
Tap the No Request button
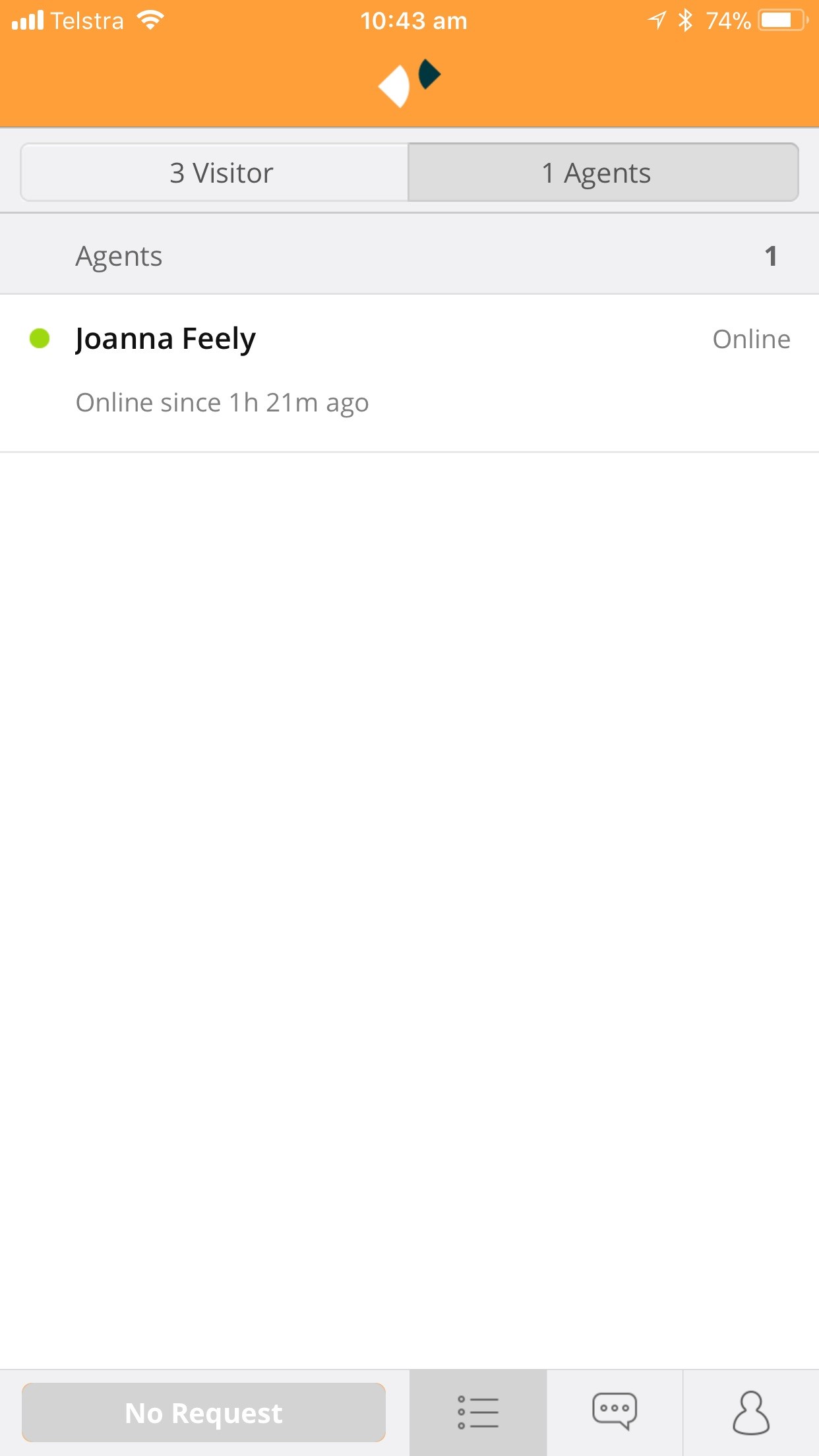pyautogui.click(x=204, y=1413)
